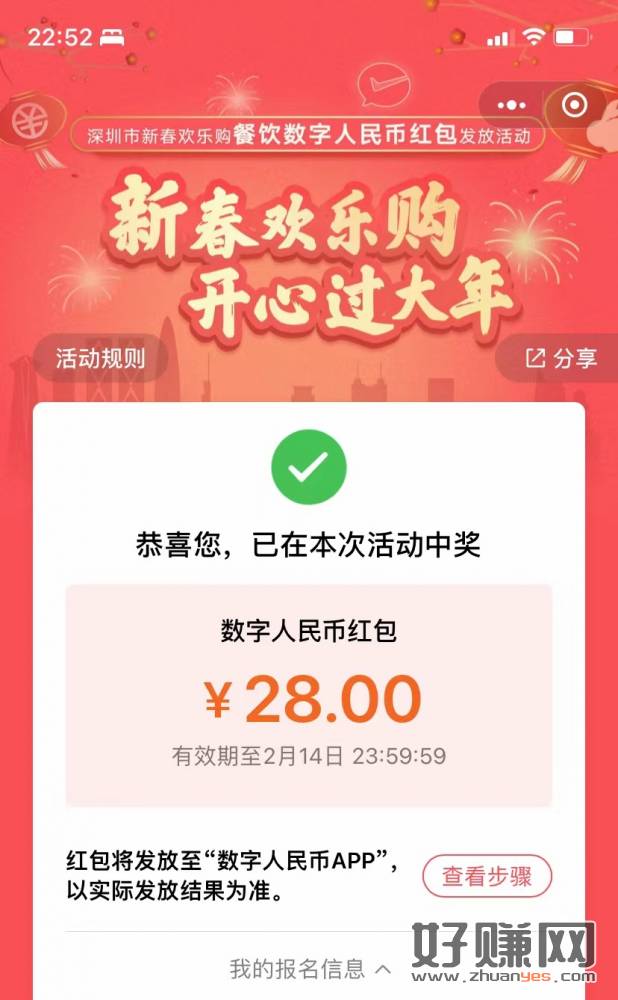The height and width of the screenshot is (1000, 618).
Task: Share this page via 分享
Action: tap(562, 359)
